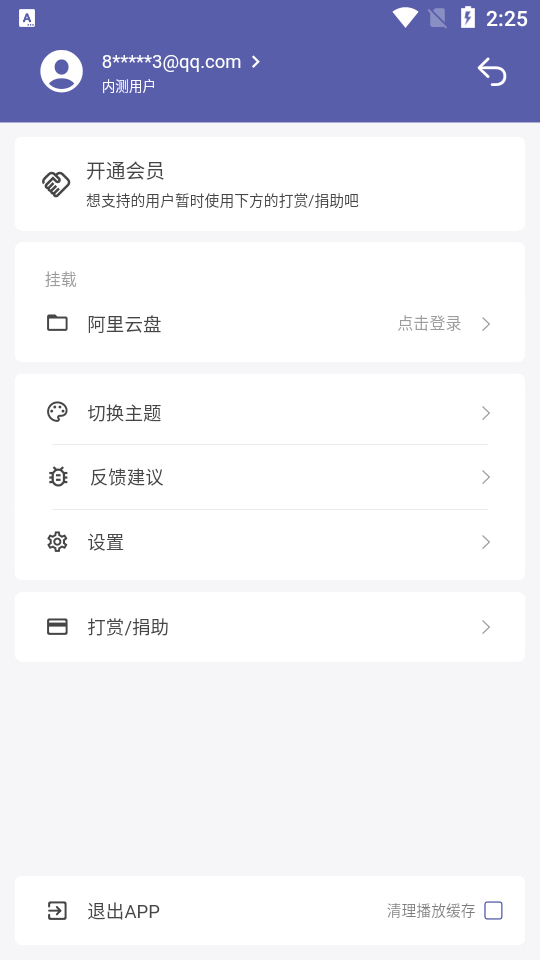Tap the profile avatar picture
This screenshot has width=540, height=960.
61,72
